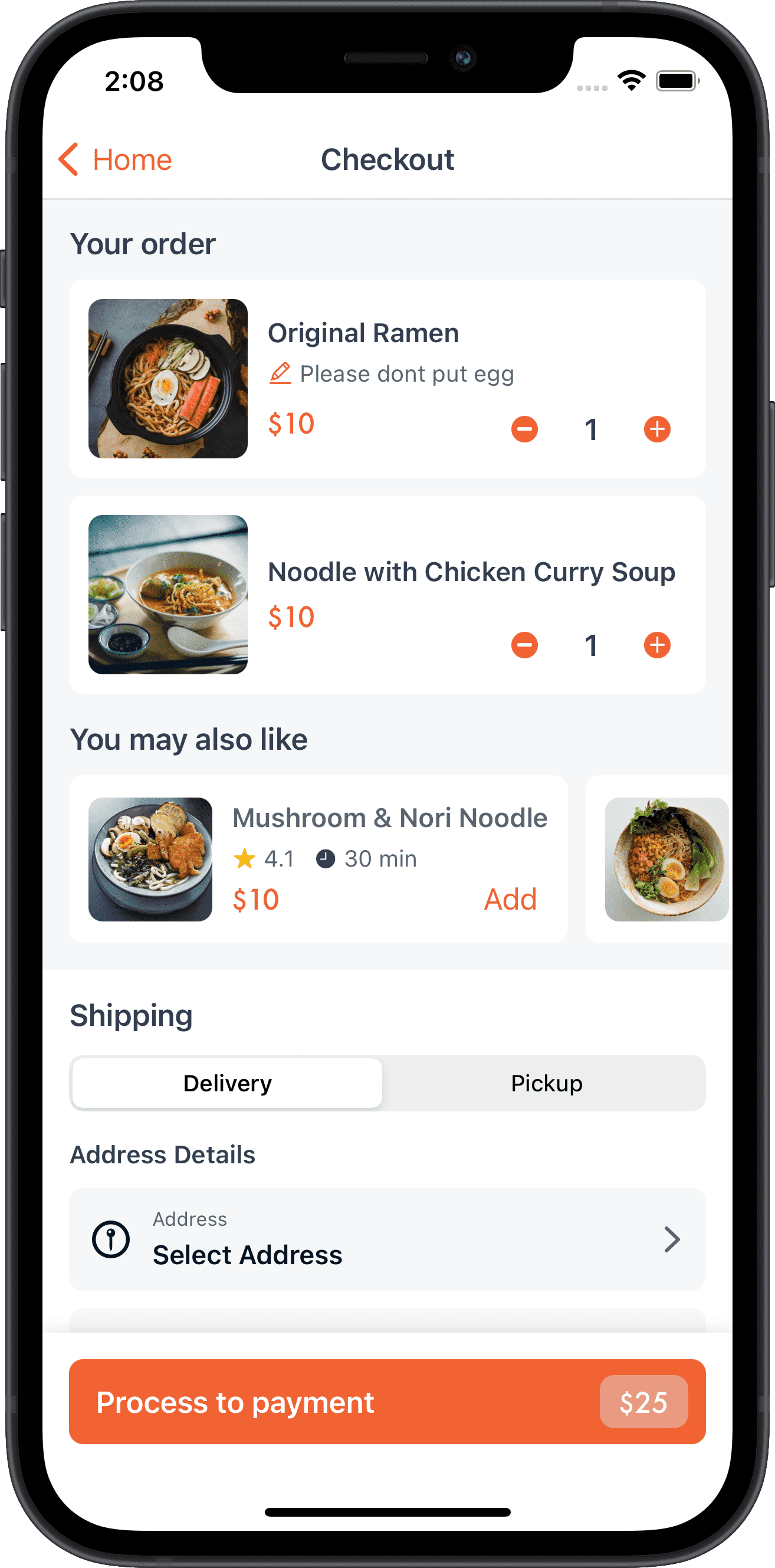Decrease Original Ramen quantity
This screenshot has height=1568, width=775.
[524, 429]
